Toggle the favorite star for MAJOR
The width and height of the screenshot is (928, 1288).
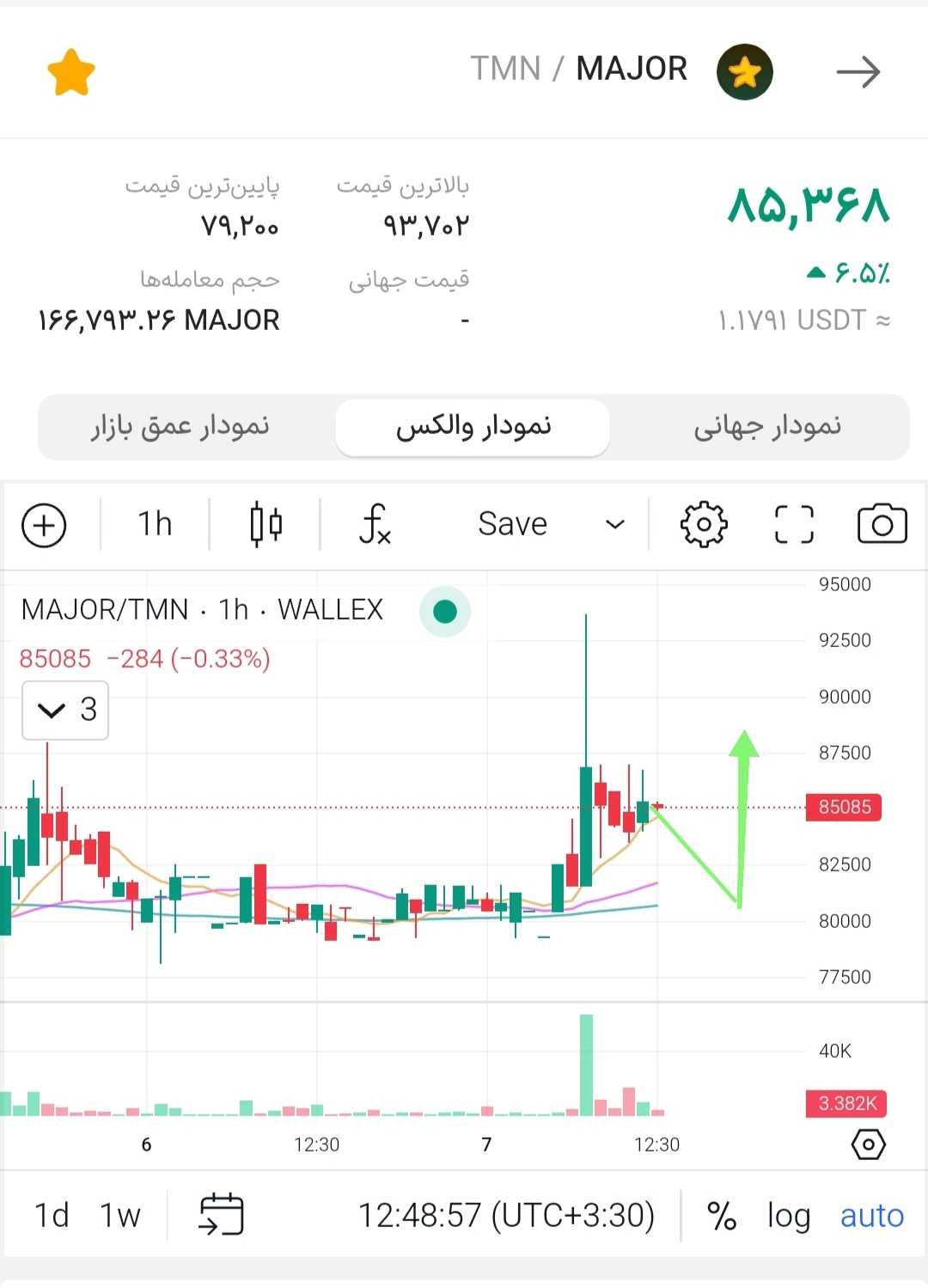(x=70, y=72)
